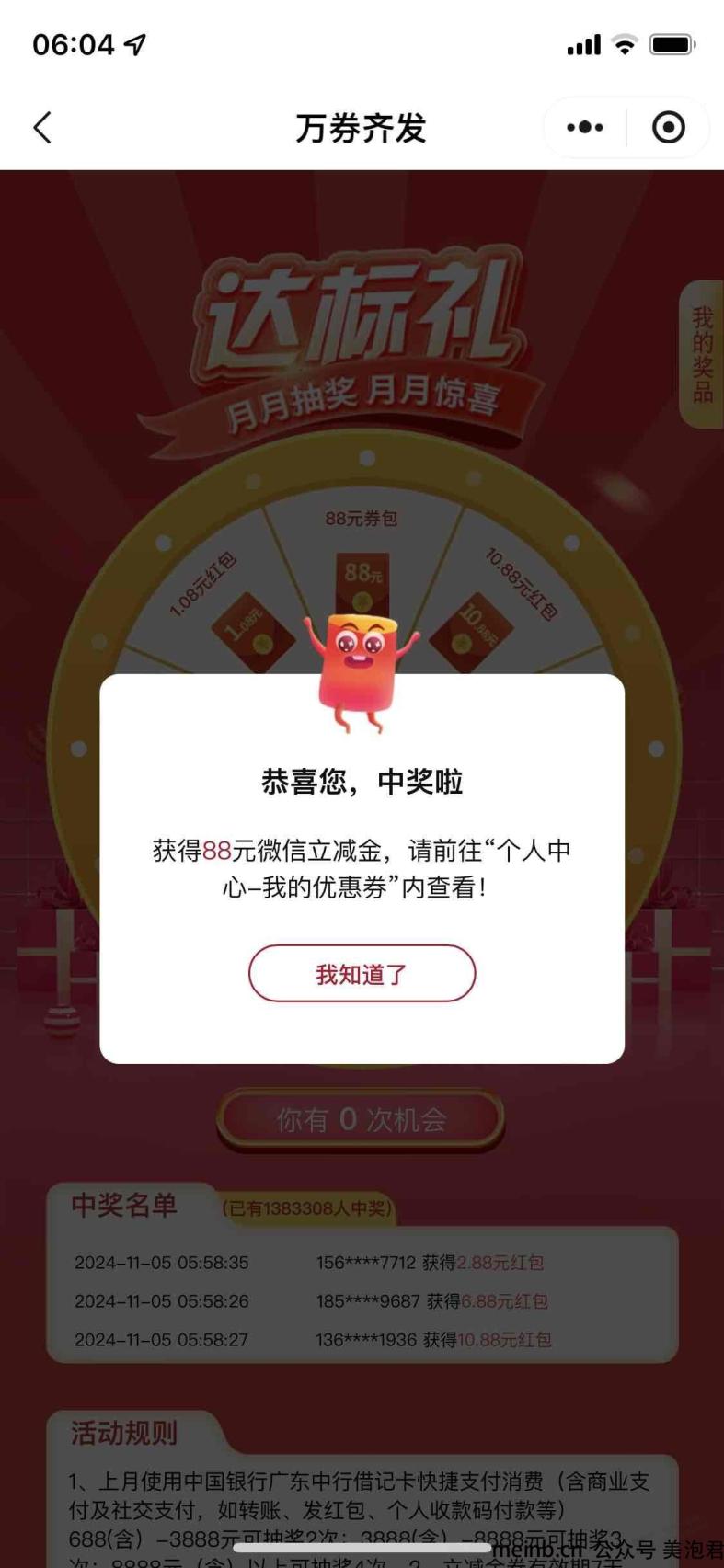This screenshot has height=1568, width=724.
Task: Open the mini program three-dot menu
Action: pos(585,128)
